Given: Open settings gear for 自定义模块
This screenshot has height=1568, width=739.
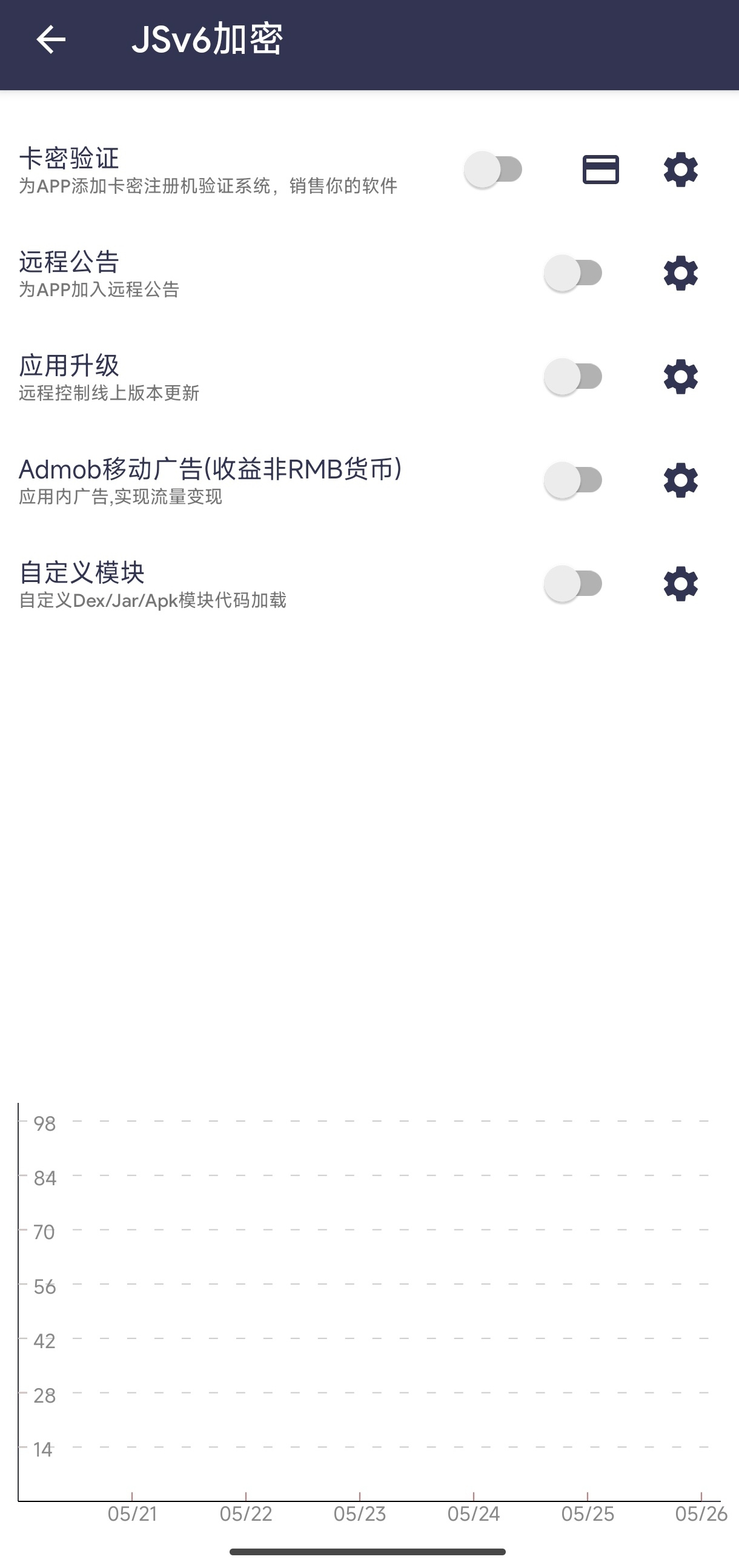Looking at the screenshot, I should 680,583.
